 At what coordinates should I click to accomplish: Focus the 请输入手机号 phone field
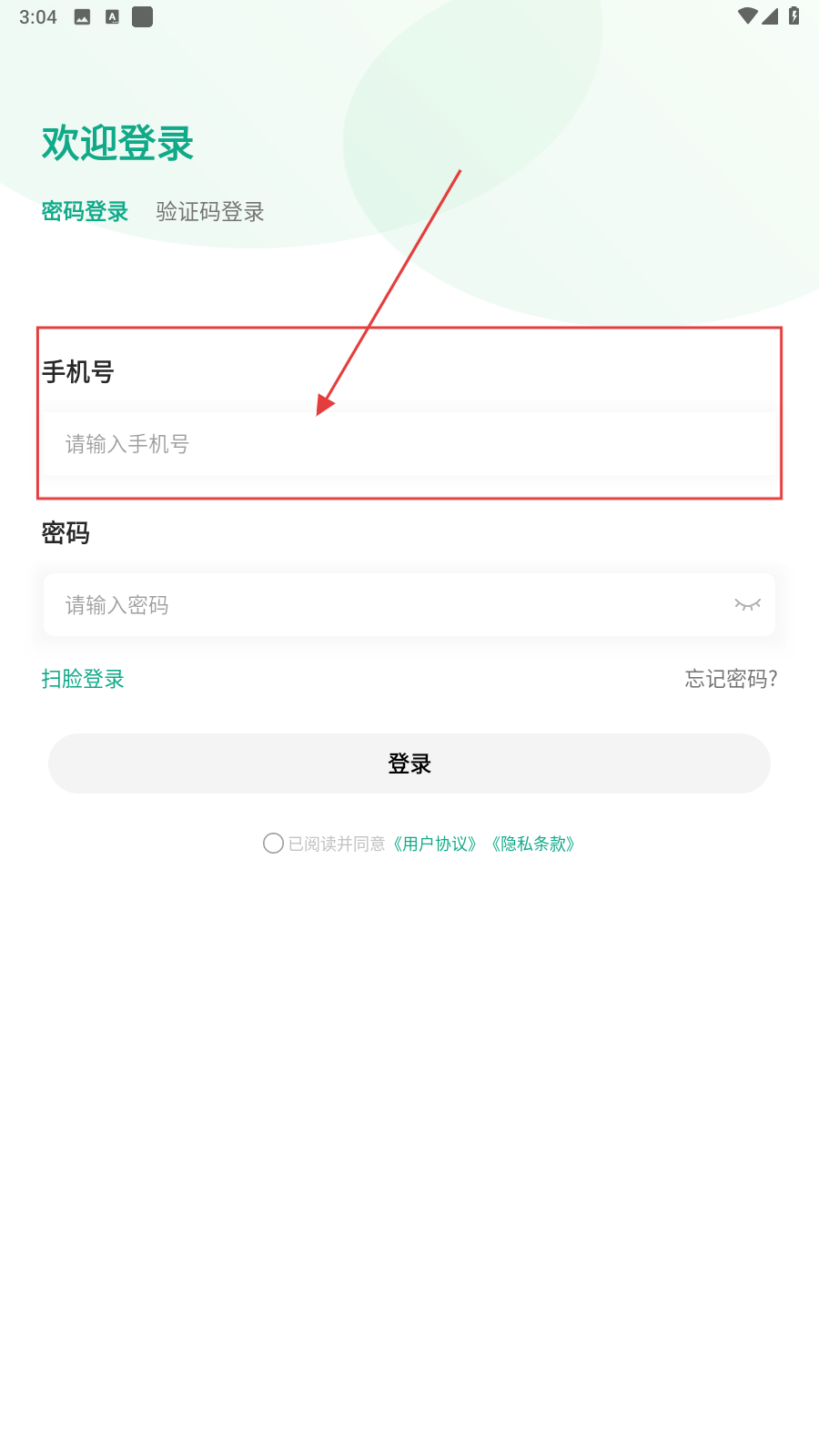coord(409,444)
